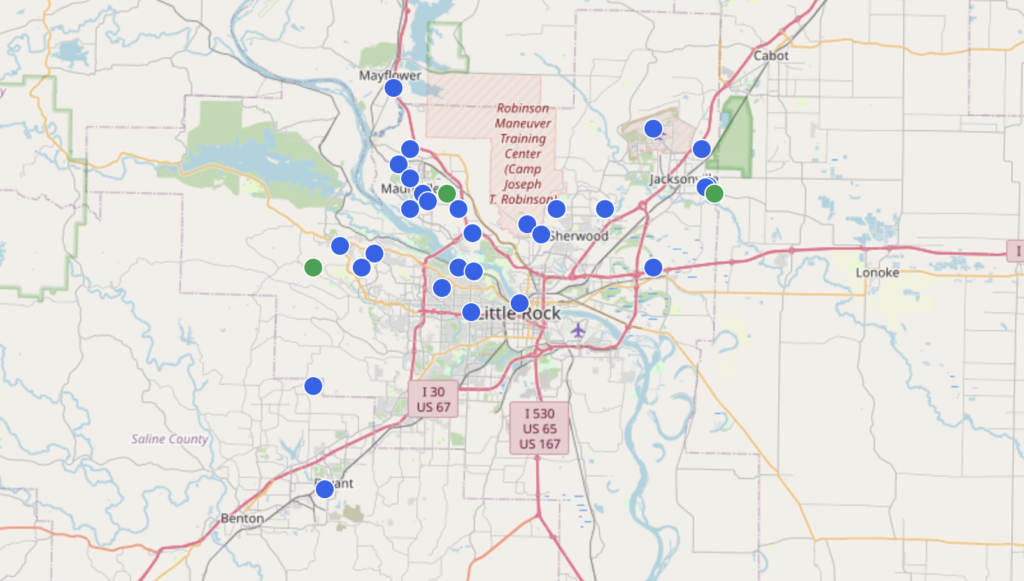
Task: Open the green marker by Jacksonville
Action: tap(714, 193)
